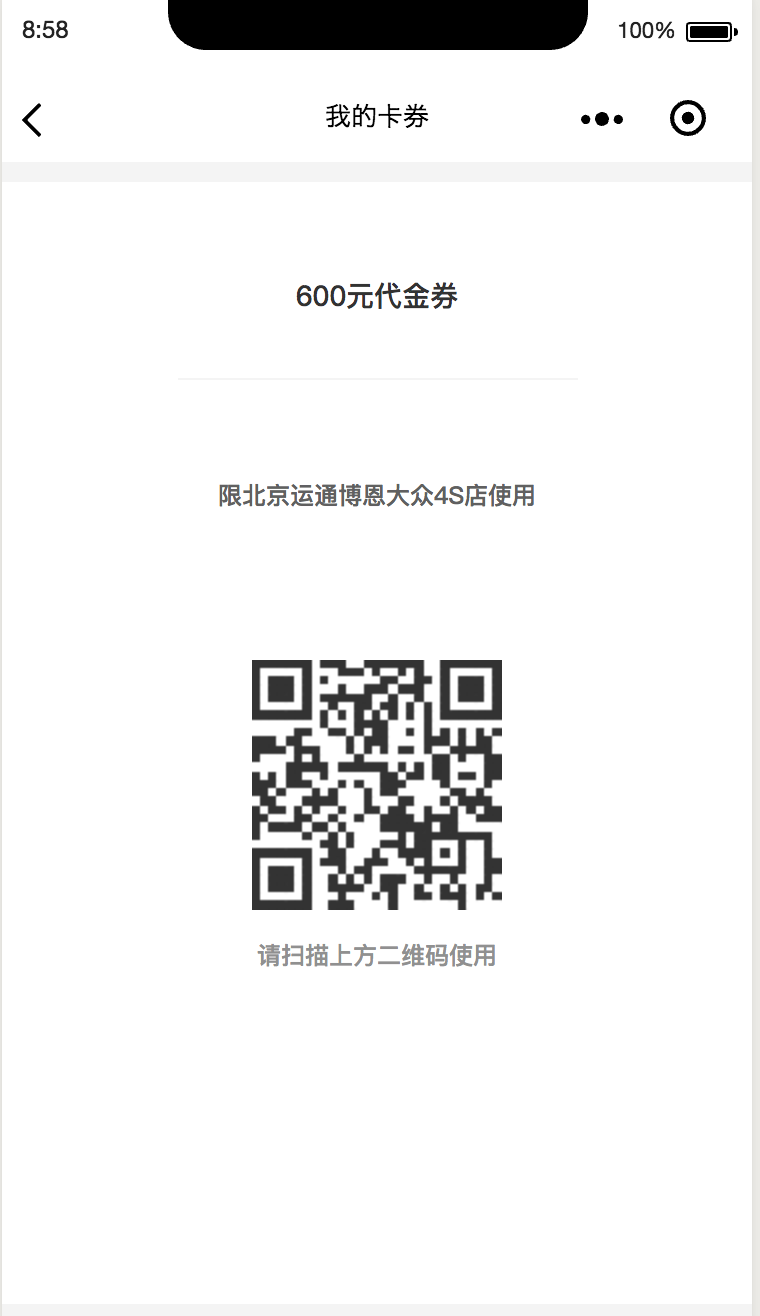Image resolution: width=760 pixels, height=1316 pixels.
Task: Close the mini program with circle icon
Action: 688,119
